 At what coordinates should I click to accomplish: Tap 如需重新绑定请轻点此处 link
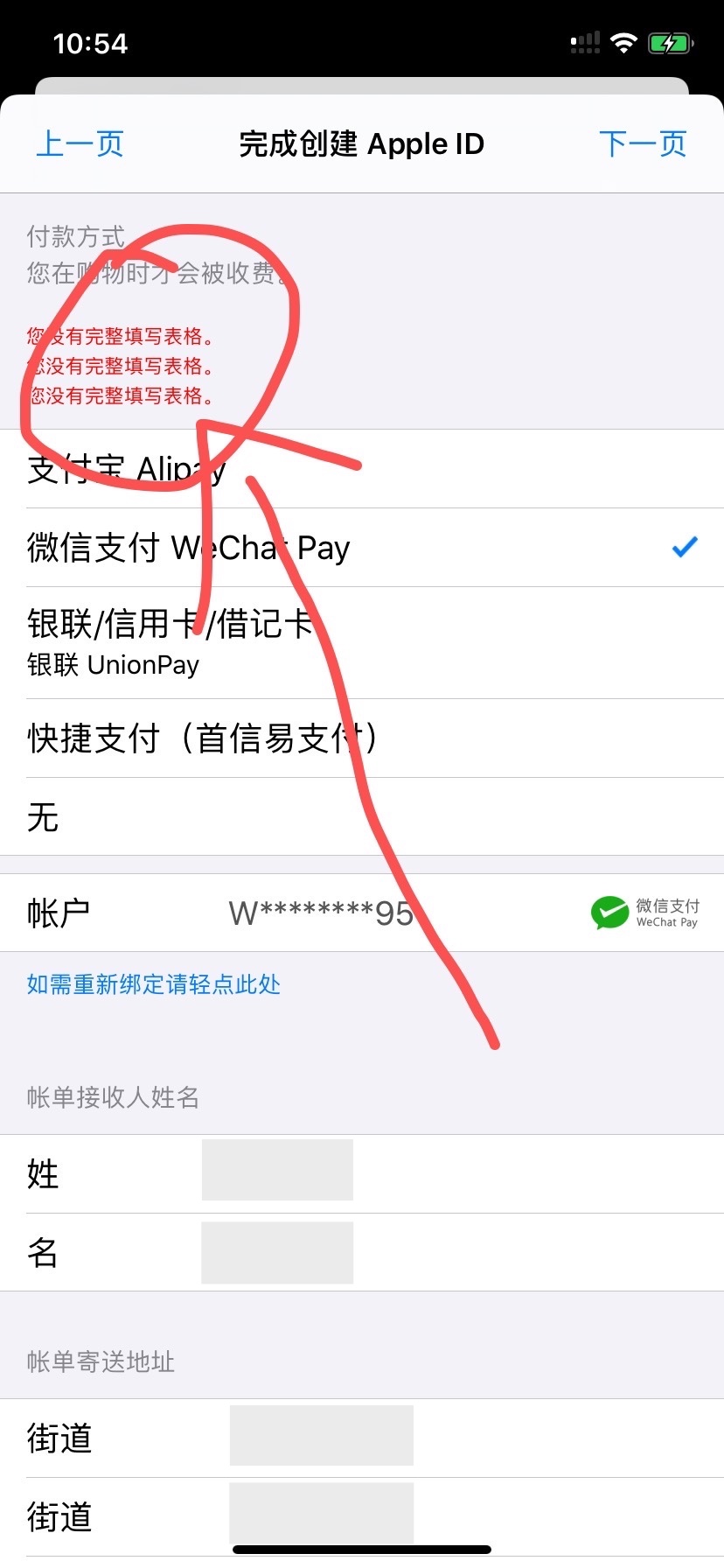tap(154, 984)
